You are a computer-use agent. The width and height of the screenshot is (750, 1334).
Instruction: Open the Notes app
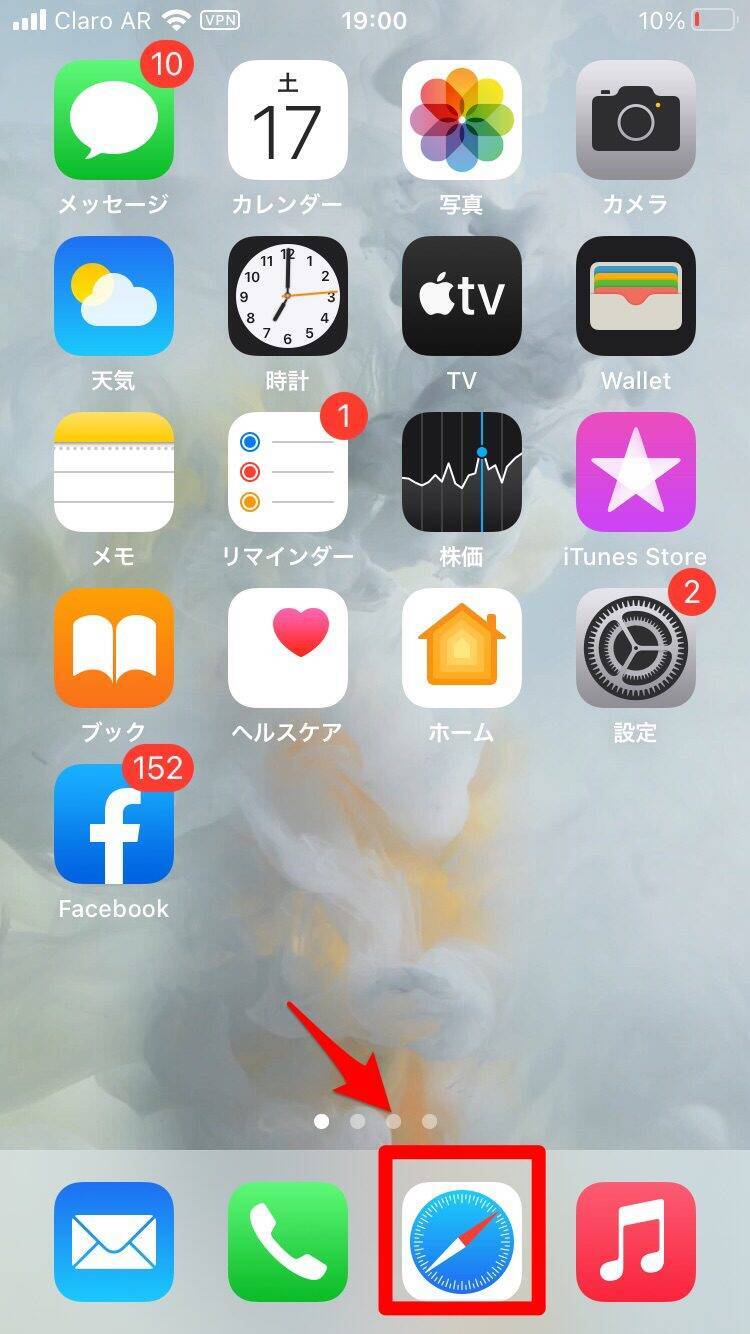tap(114, 472)
